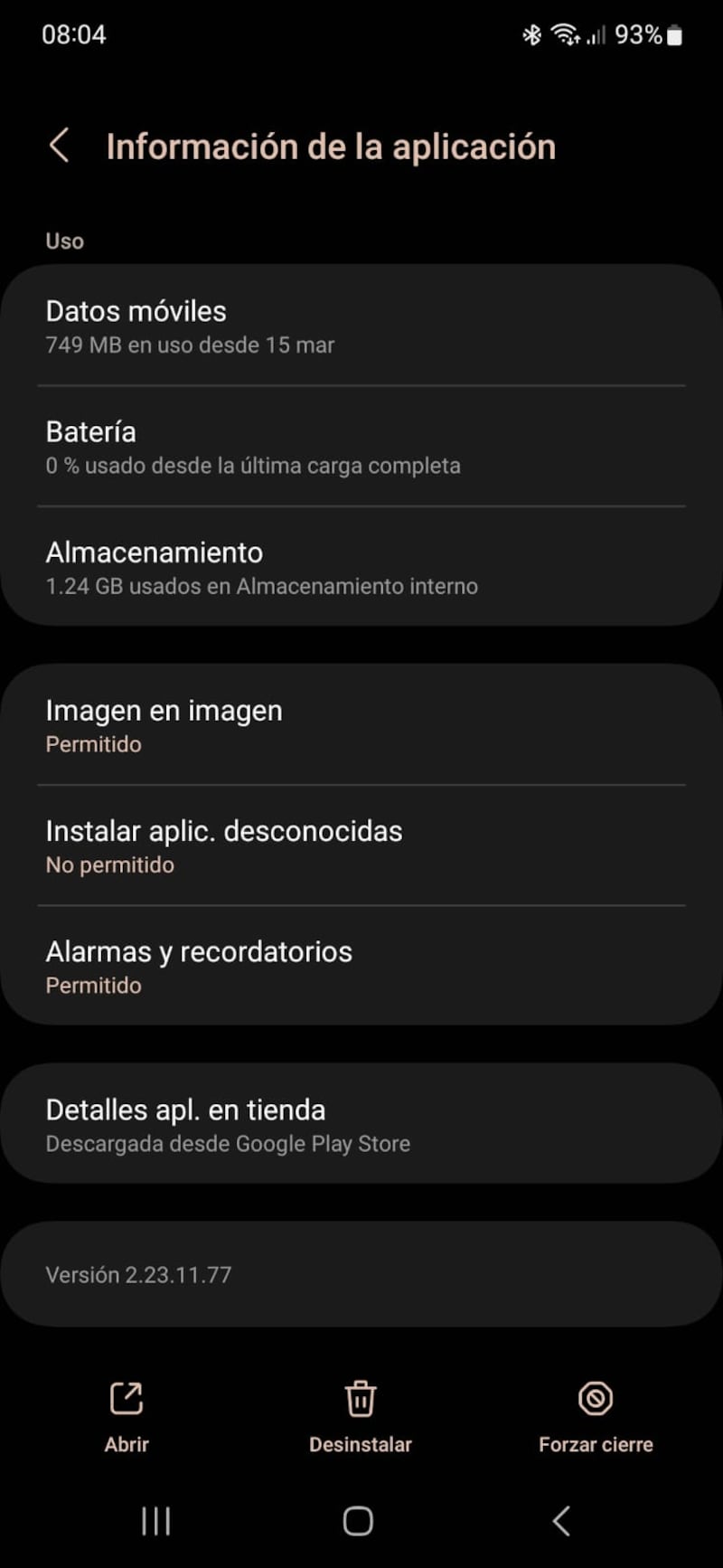Tap the Desinstalar button label
The height and width of the screenshot is (1568, 723).
361,1444
